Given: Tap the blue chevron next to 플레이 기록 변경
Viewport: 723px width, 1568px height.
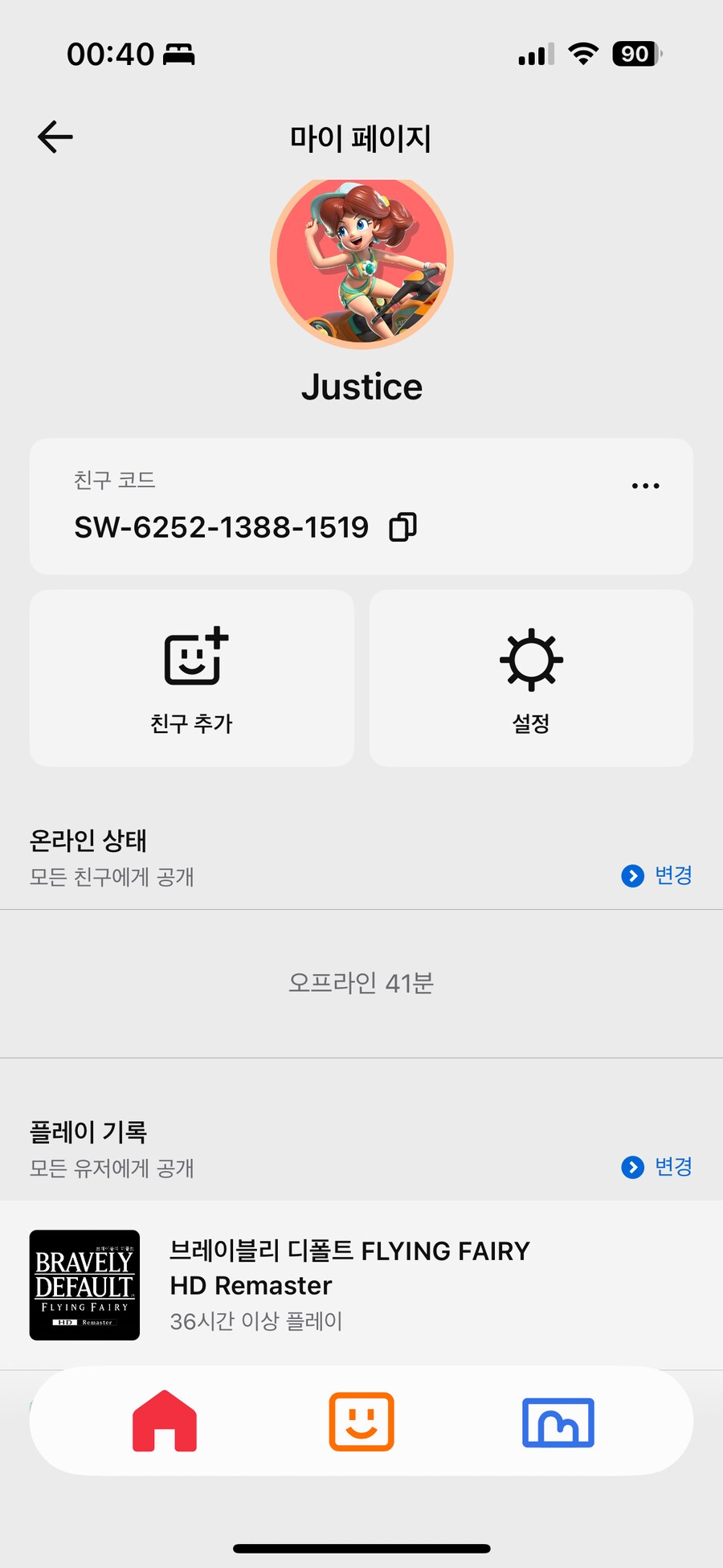Looking at the screenshot, I should pos(634,1168).
